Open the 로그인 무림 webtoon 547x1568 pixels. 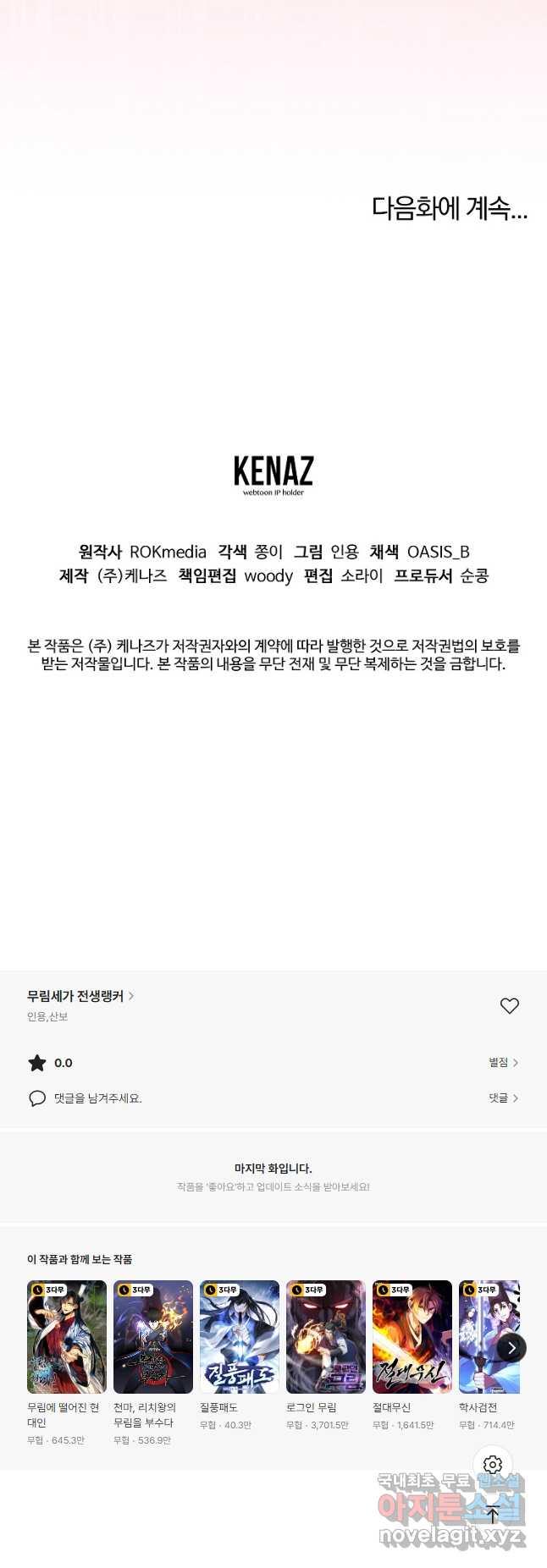326,1337
